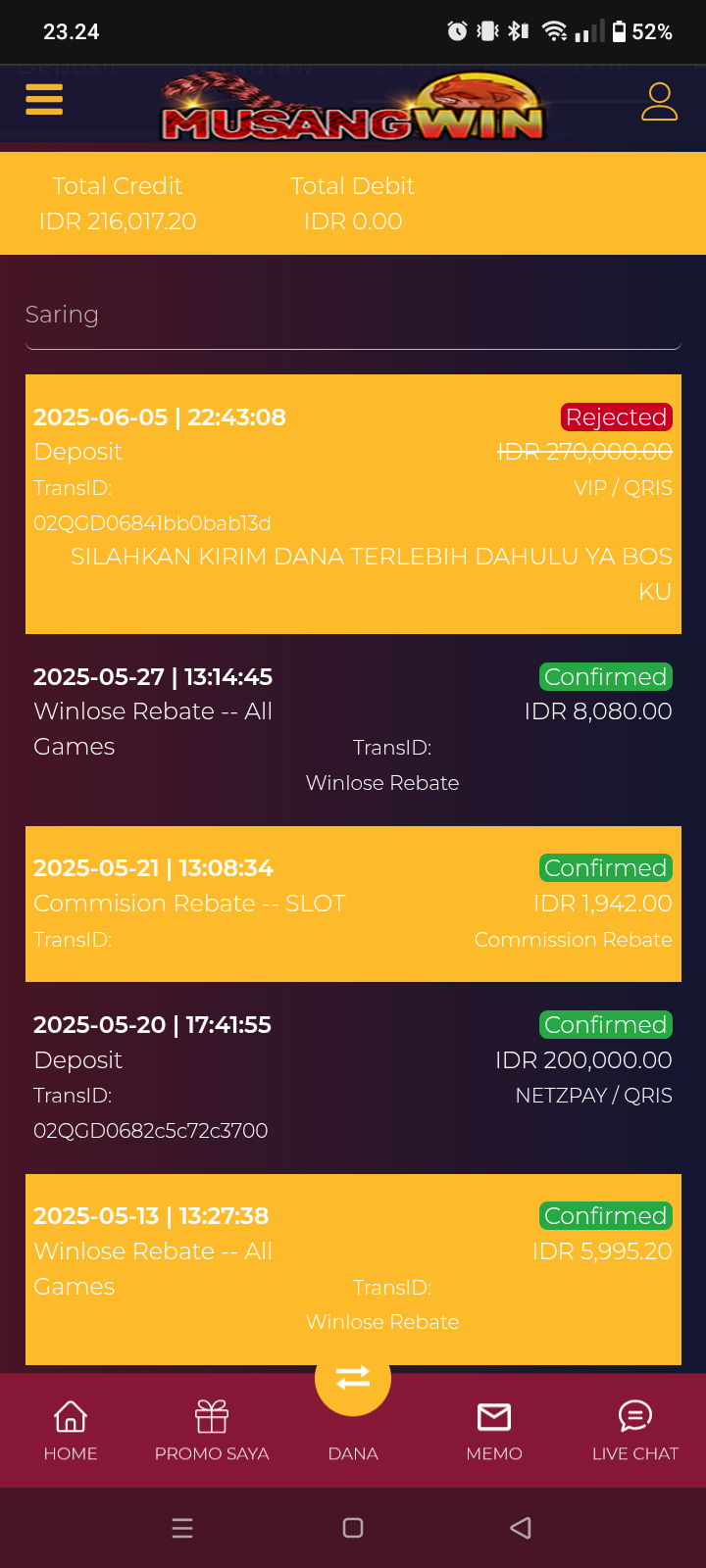706x1568 pixels.
Task: Go to the HOME tab
Action: coord(71,1430)
